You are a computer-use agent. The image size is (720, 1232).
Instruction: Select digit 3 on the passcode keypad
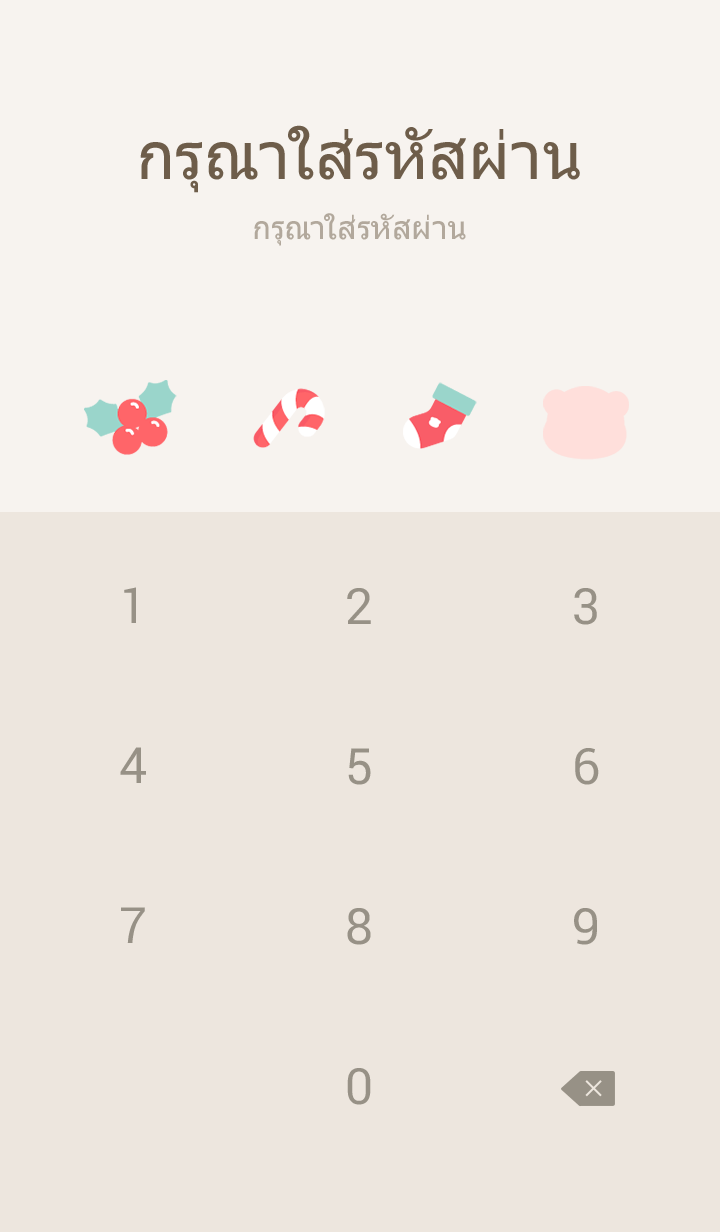coord(585,606)
